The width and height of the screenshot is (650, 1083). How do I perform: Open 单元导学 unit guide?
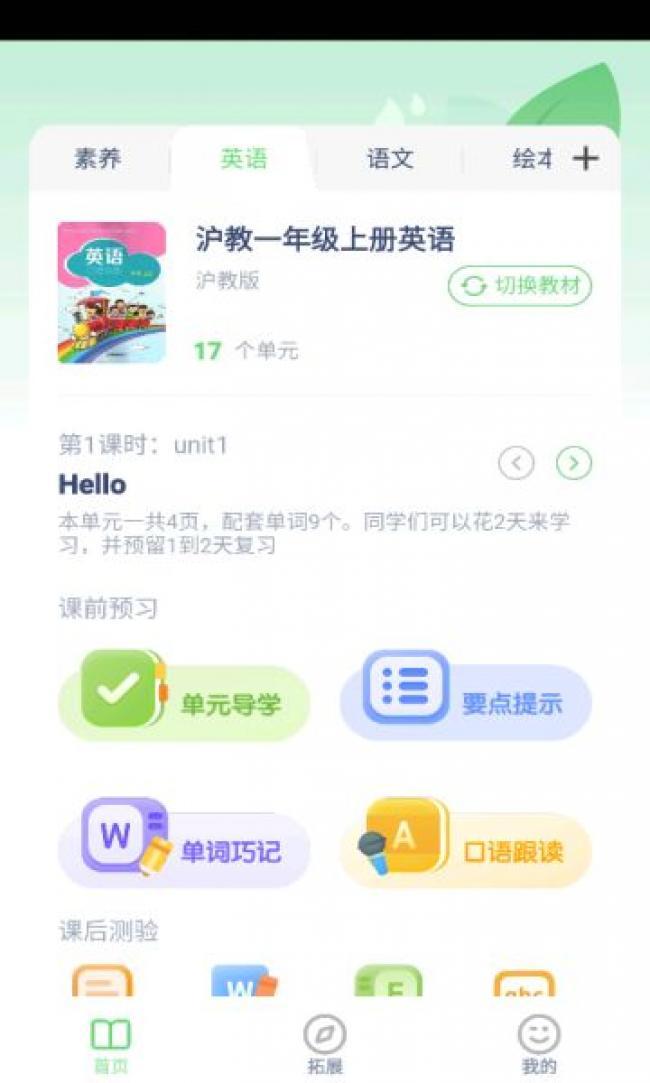coord(184,700)
